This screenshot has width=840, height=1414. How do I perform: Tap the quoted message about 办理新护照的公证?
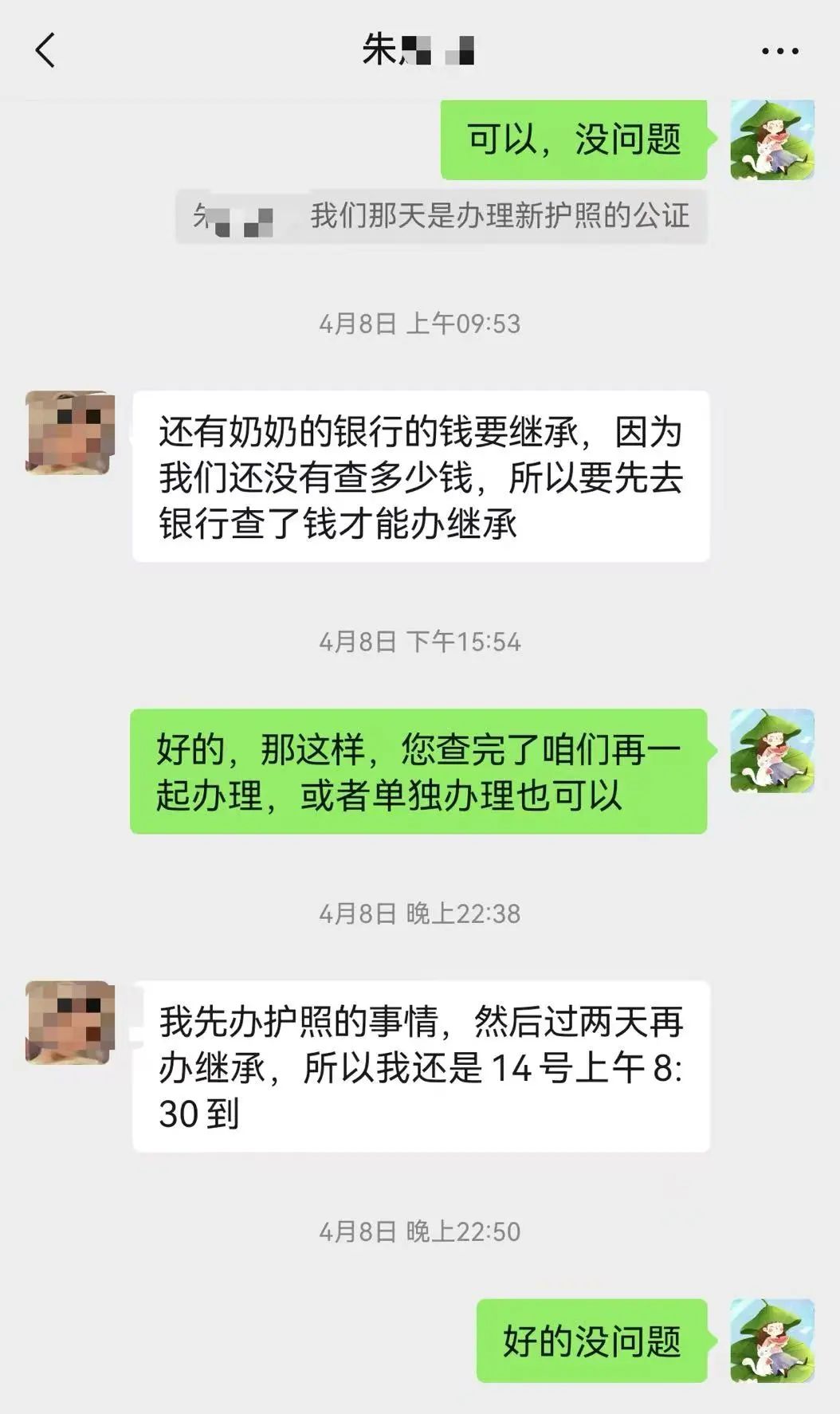(442, 217)
